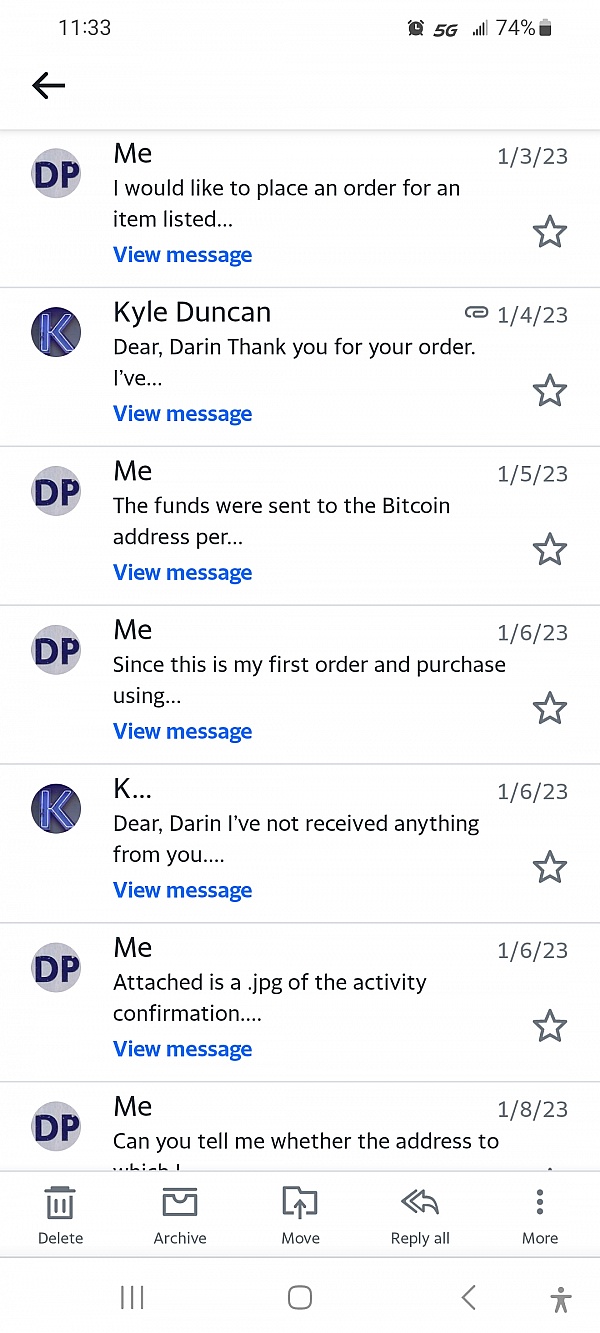View message with attached .jpg activity confirmation

point(182,1049)
